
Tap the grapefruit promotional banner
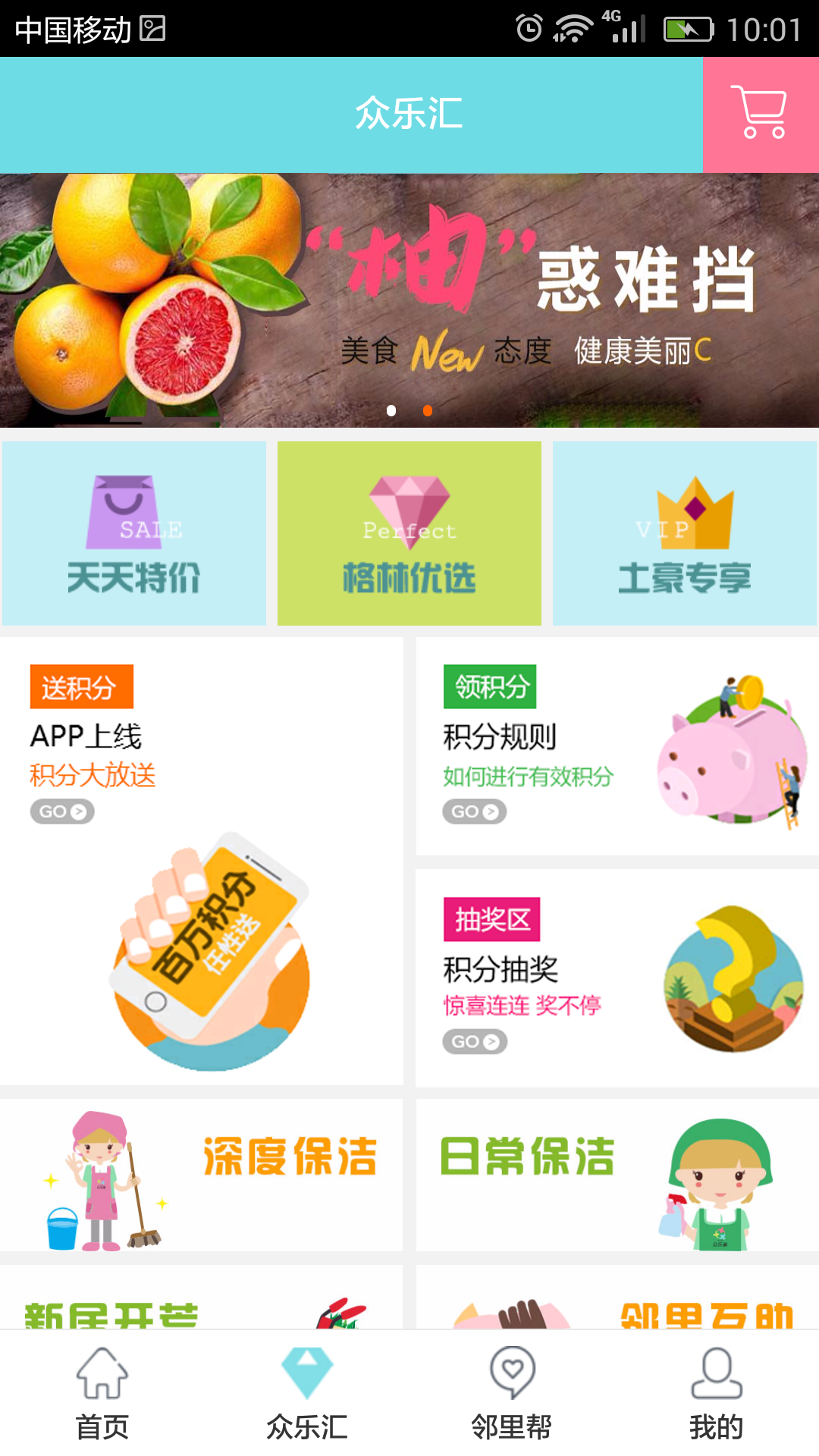(x=409, y=296)
